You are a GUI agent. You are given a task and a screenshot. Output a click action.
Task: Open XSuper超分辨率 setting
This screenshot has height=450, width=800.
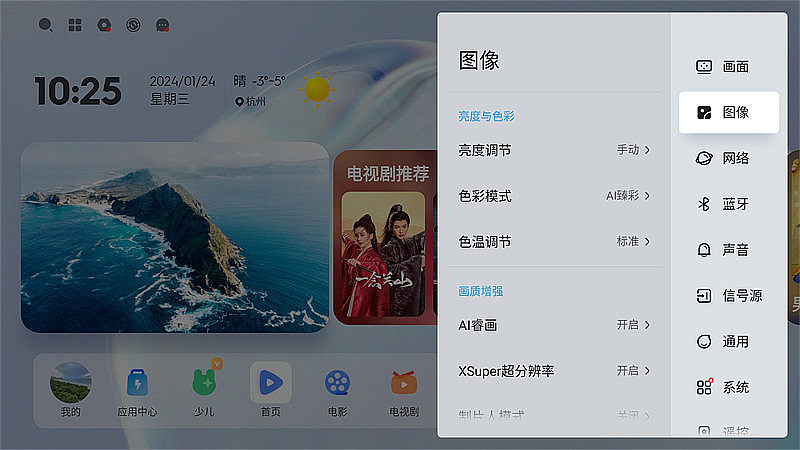[x=554, y=371]
